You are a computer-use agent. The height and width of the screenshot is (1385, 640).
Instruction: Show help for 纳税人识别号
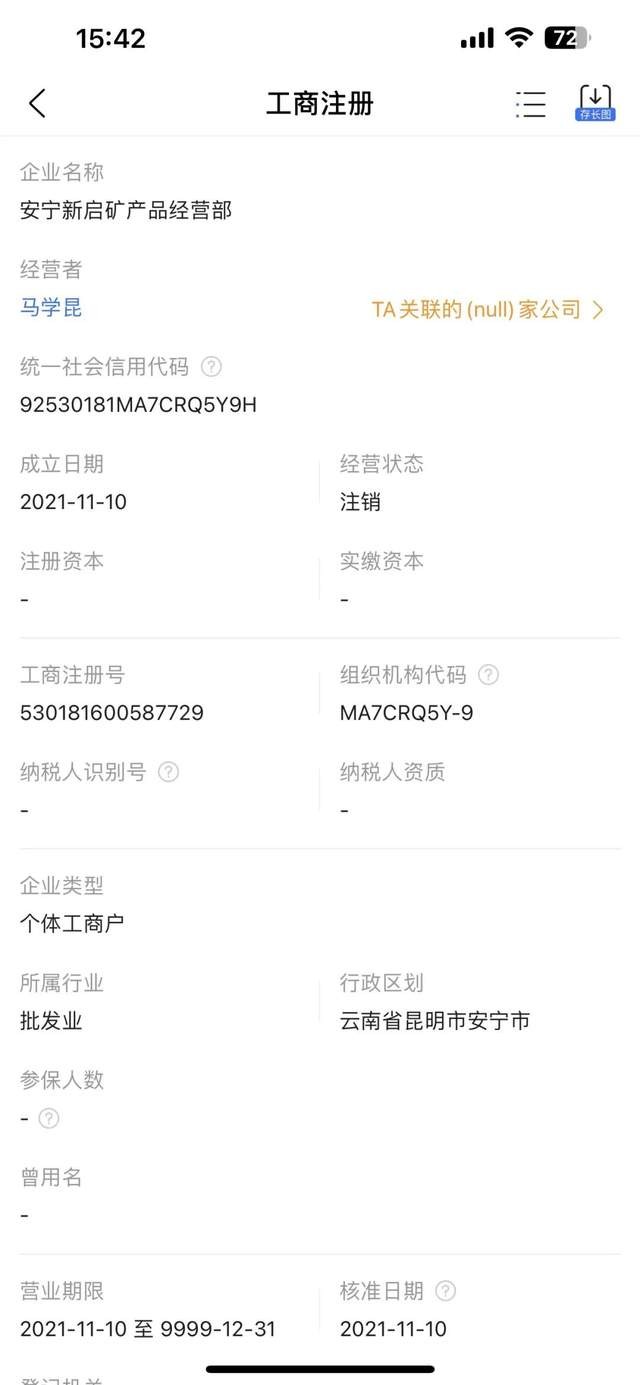point(169,772)
